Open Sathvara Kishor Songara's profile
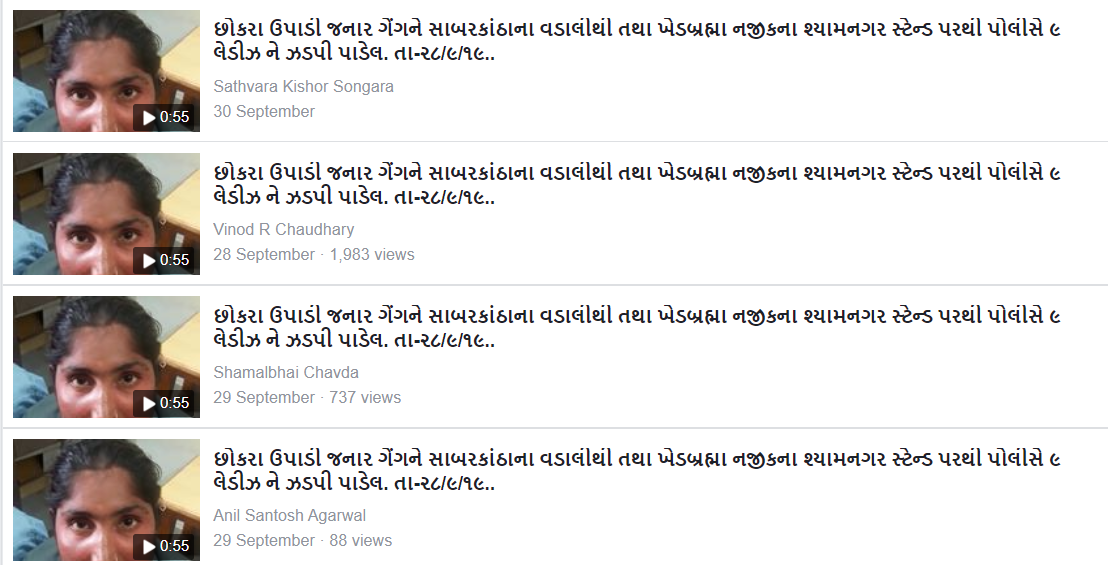The height and width of the screenshot is (565, 1108). (303, 86)
